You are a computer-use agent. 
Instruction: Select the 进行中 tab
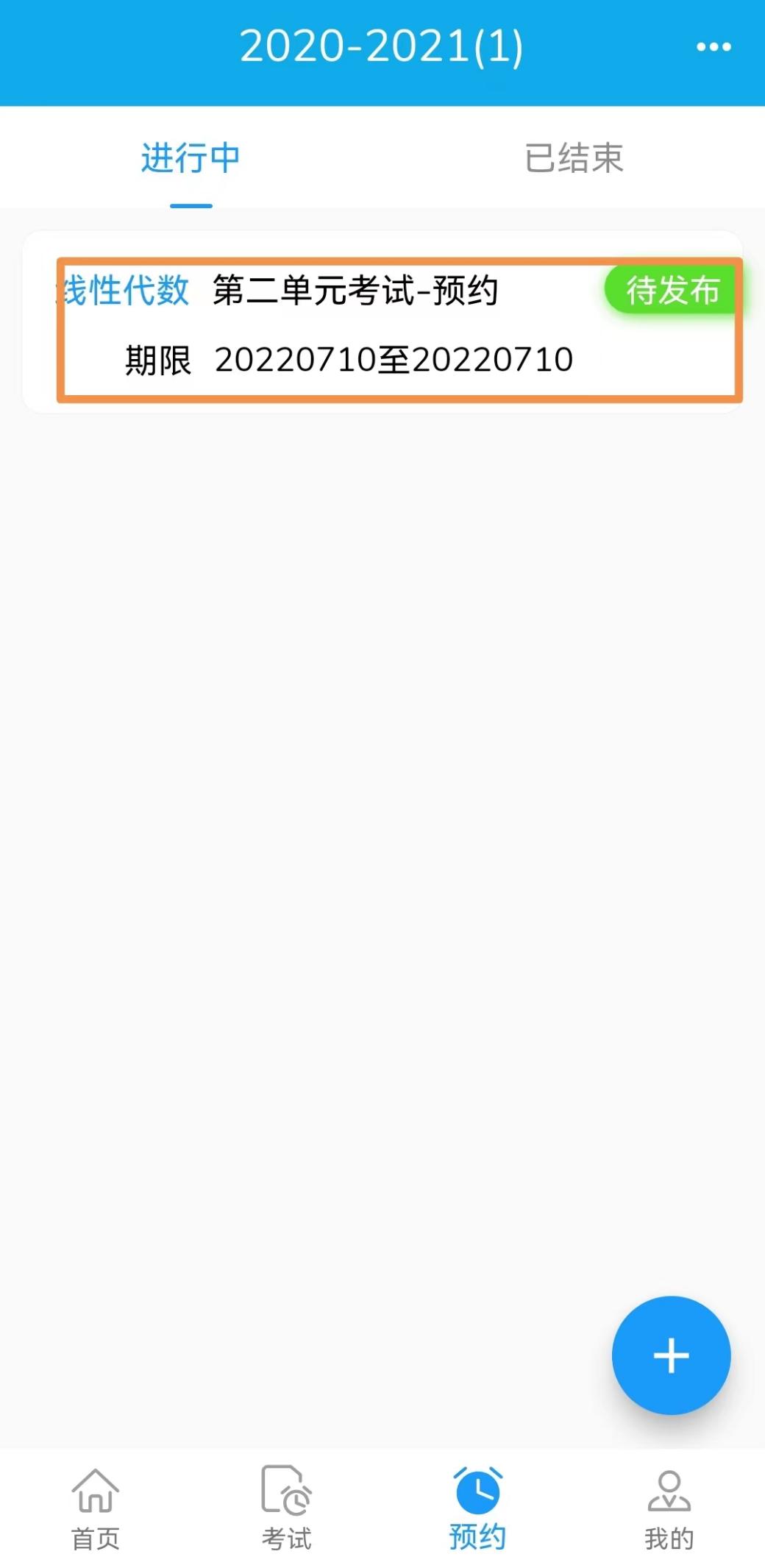(x=191, y=158)
